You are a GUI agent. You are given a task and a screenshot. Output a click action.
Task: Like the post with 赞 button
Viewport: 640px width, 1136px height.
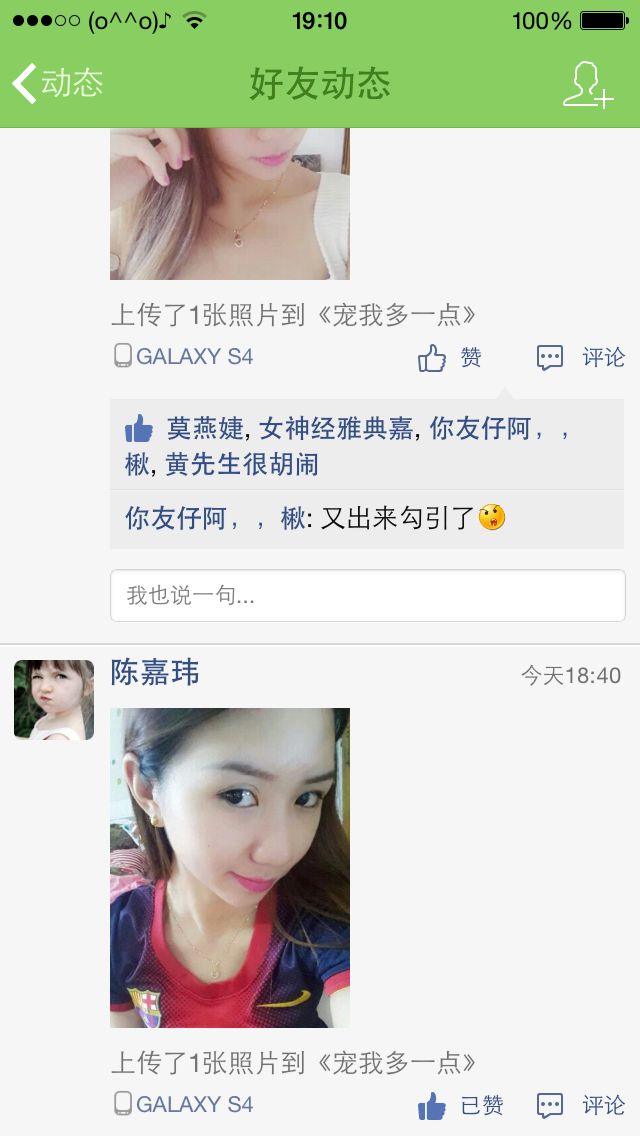pyautogui.click(x=450, y=357)
